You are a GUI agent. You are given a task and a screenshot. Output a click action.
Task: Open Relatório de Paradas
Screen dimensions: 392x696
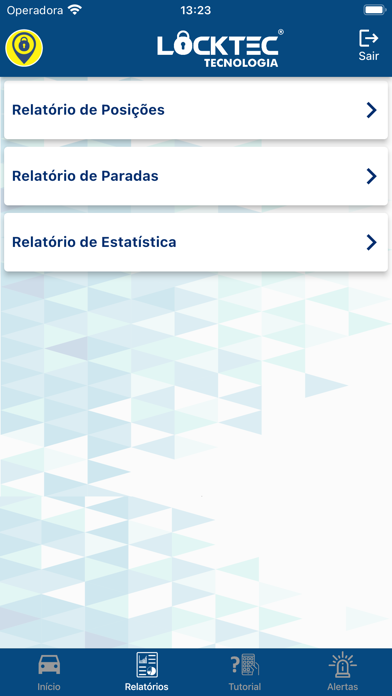(x=196, y=176)
